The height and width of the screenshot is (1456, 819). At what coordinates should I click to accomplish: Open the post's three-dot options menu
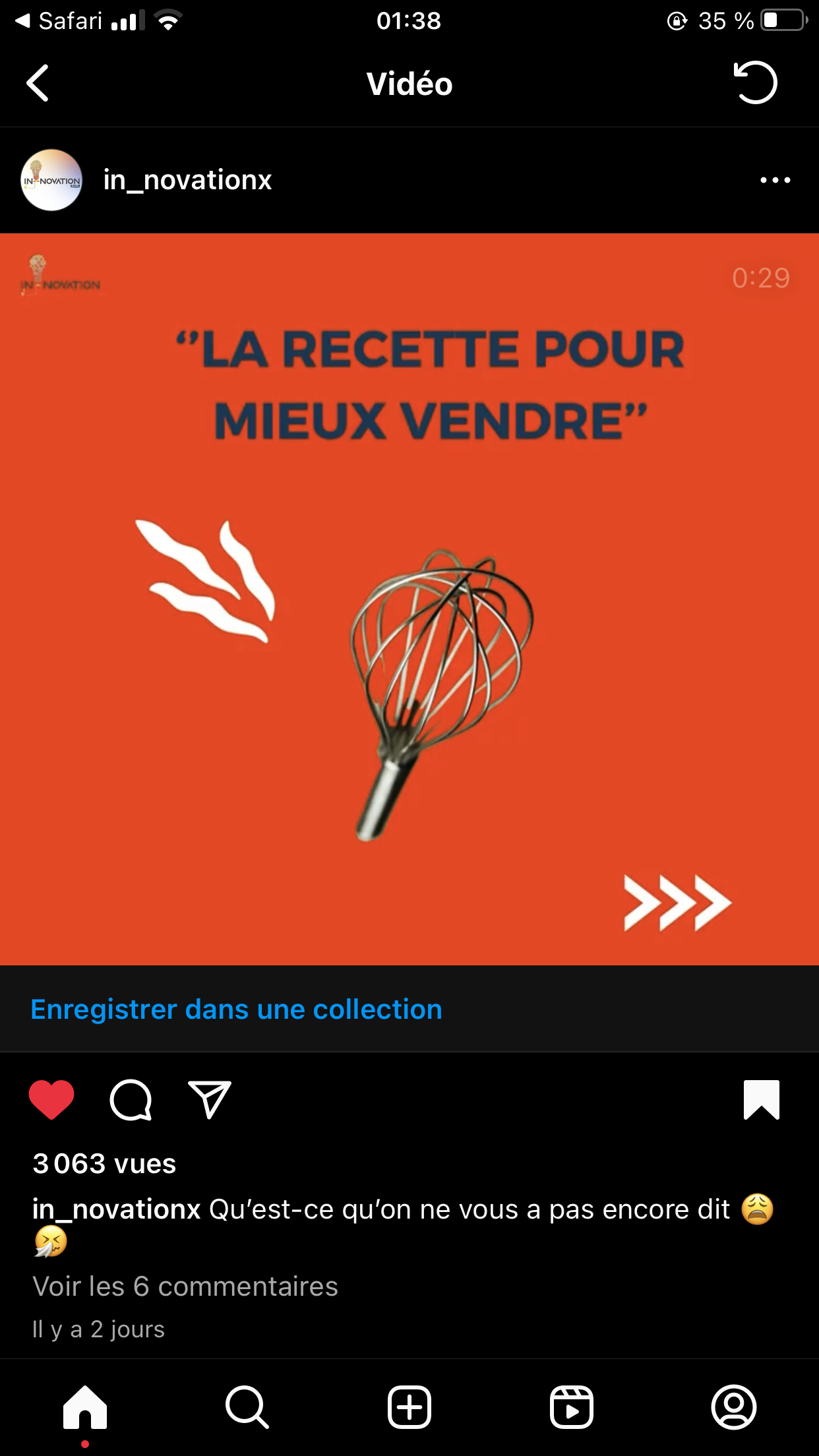775,180
